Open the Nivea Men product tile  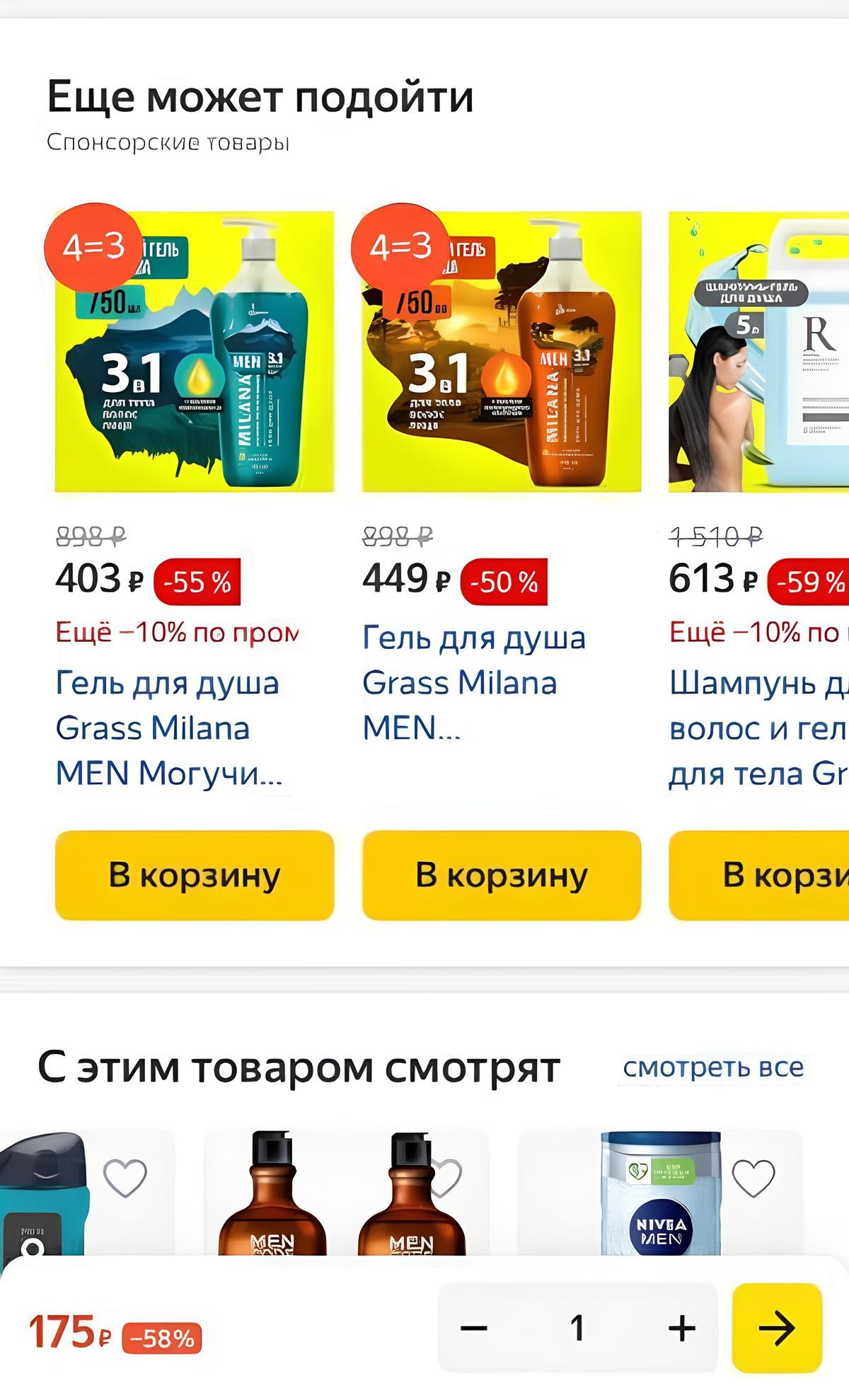click(659, 1196)
